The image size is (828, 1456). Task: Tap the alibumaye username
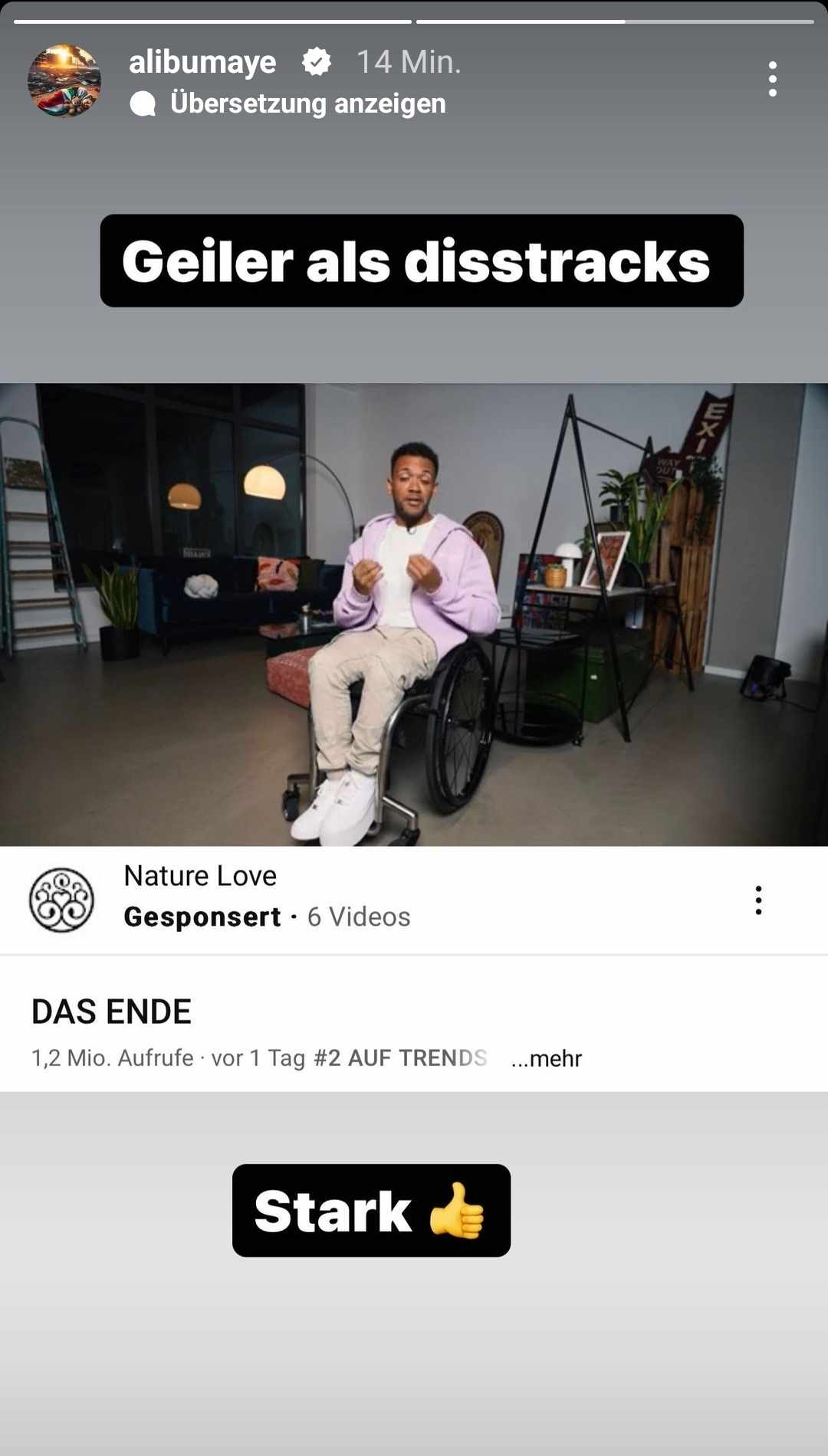(202, 62)
